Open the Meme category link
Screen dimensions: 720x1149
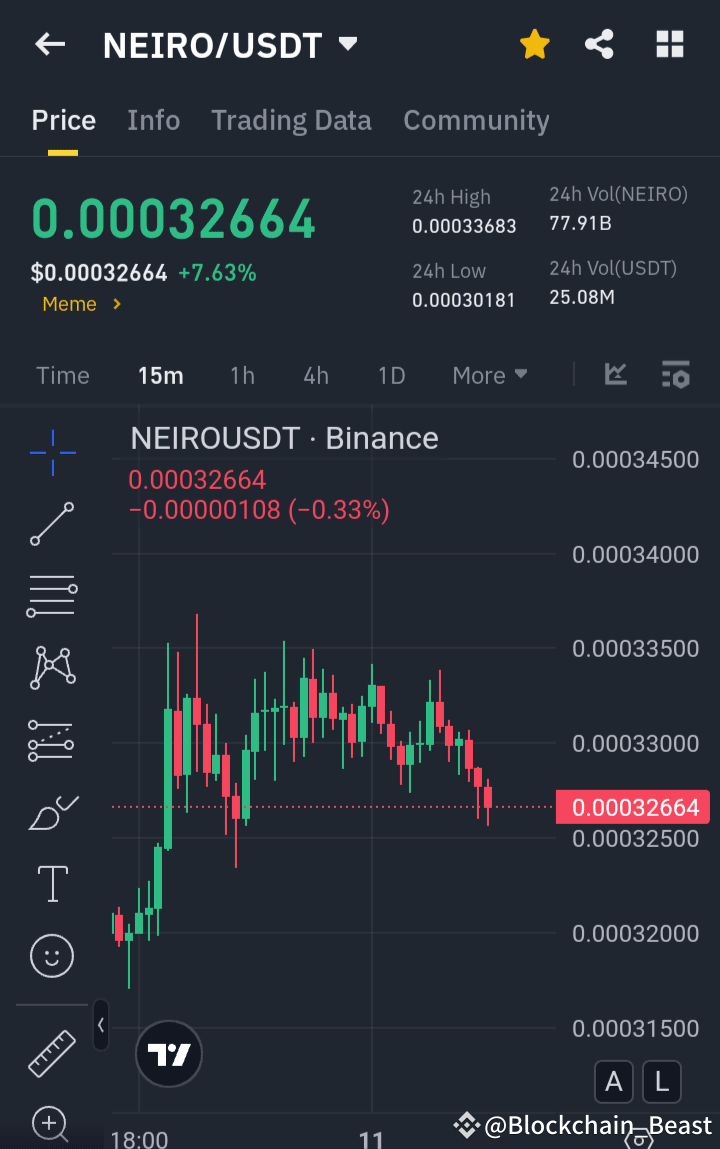tap(70, 304)
